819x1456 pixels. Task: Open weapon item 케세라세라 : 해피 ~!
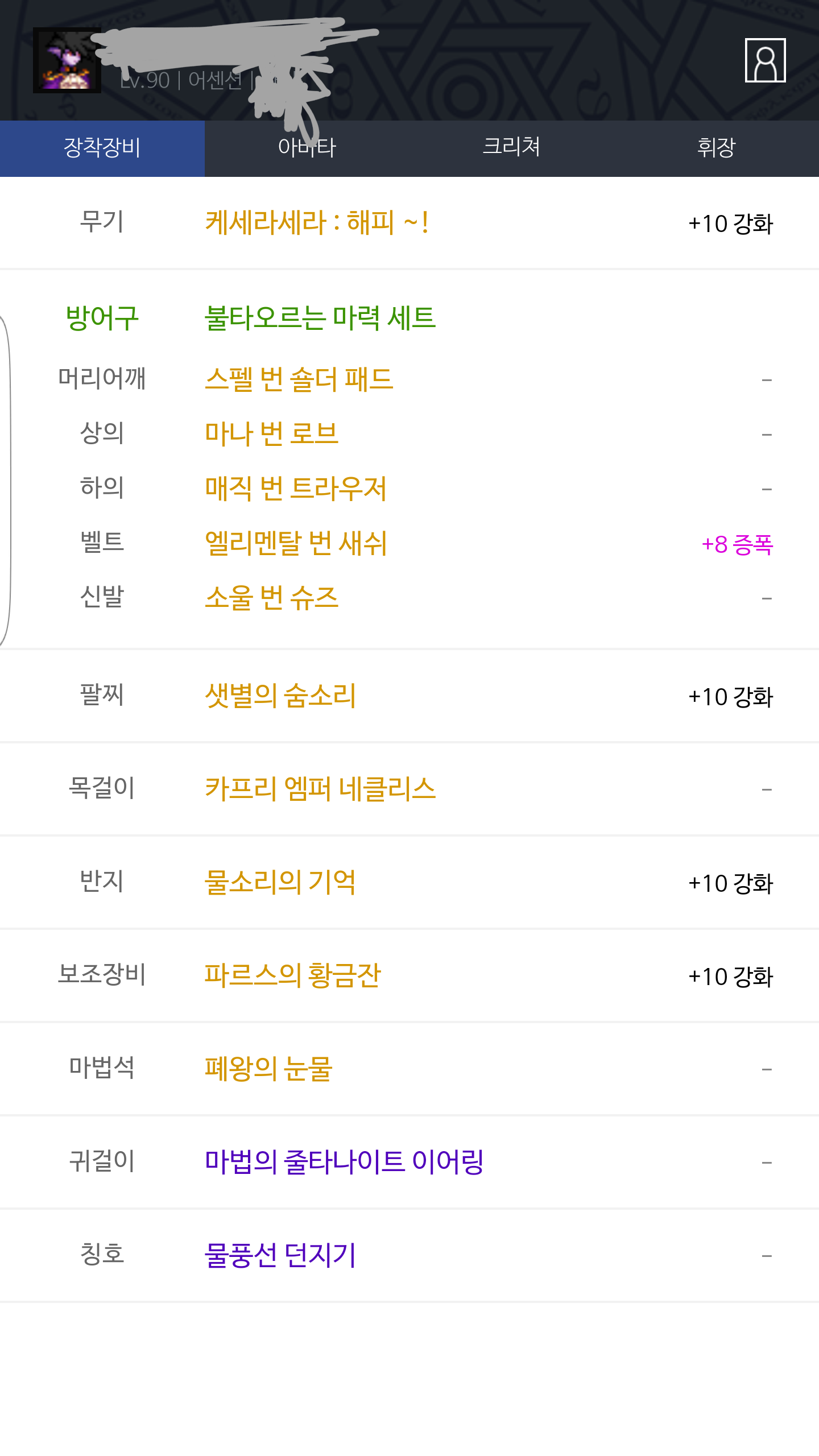tap(317, 222)
